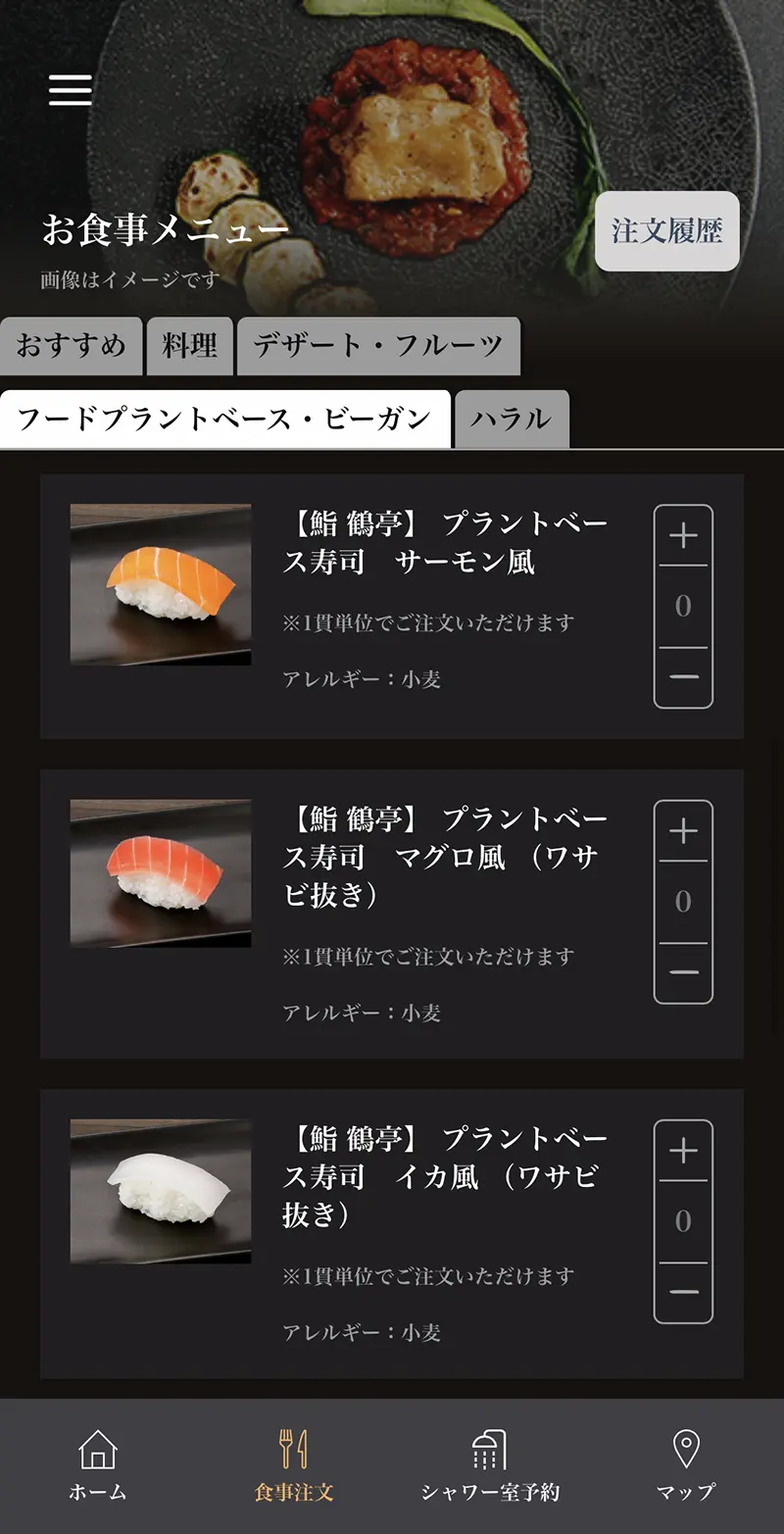Screen dimensions: 784x1534
Task: Reduce quantity of マグロ風 sushi
Action: click(683, 972)
